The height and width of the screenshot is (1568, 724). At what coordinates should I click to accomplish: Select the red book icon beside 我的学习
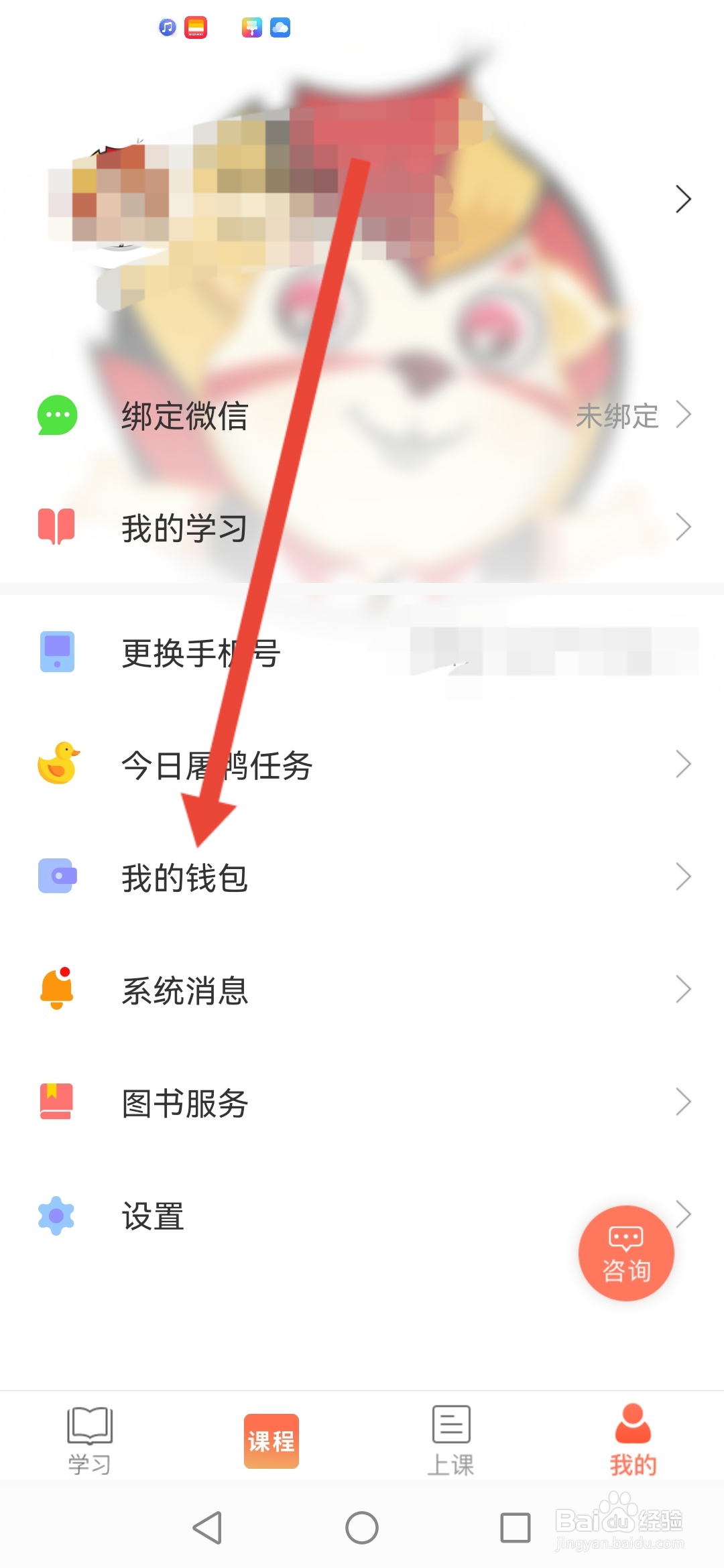coord(57,527)
